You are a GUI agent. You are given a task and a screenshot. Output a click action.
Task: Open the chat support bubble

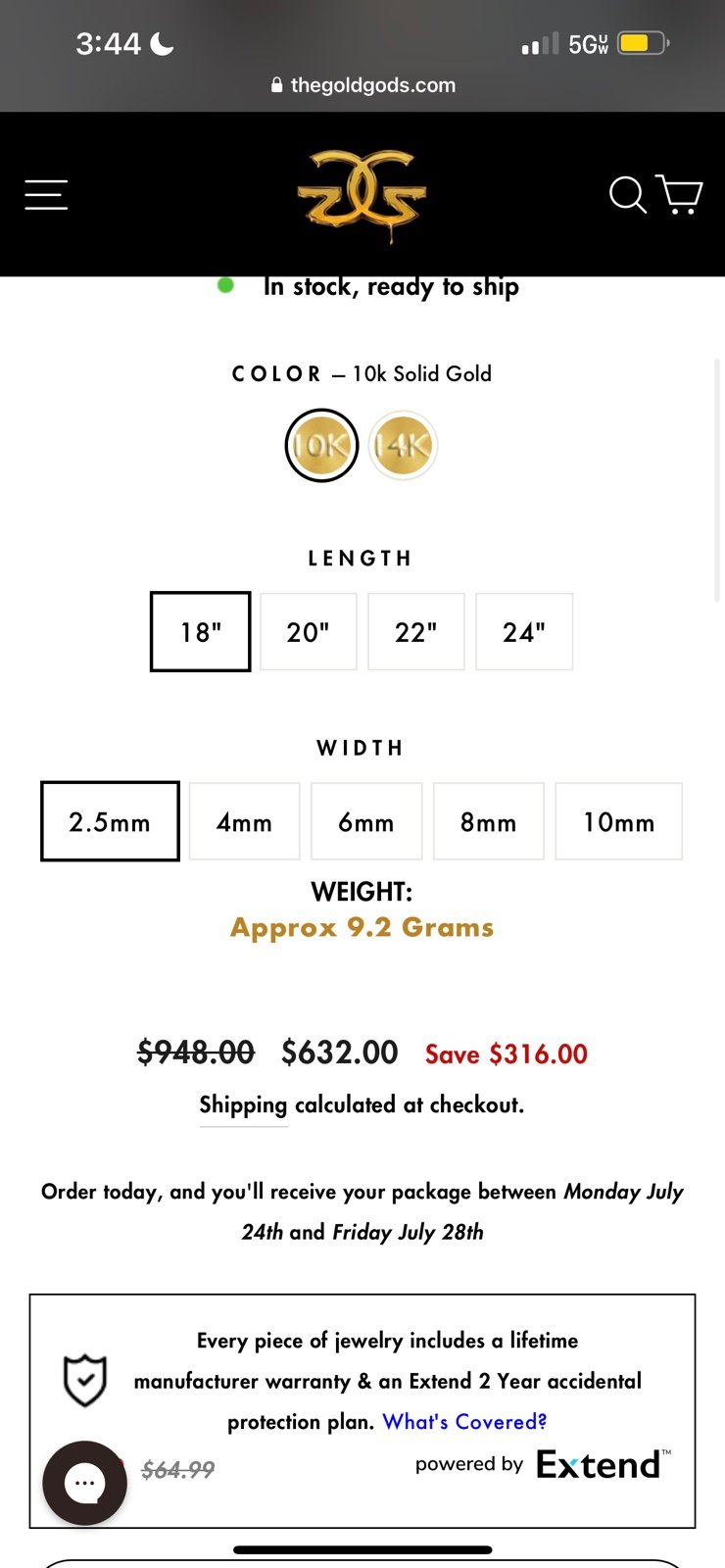pyautogui.click(x=84, y=1483)
